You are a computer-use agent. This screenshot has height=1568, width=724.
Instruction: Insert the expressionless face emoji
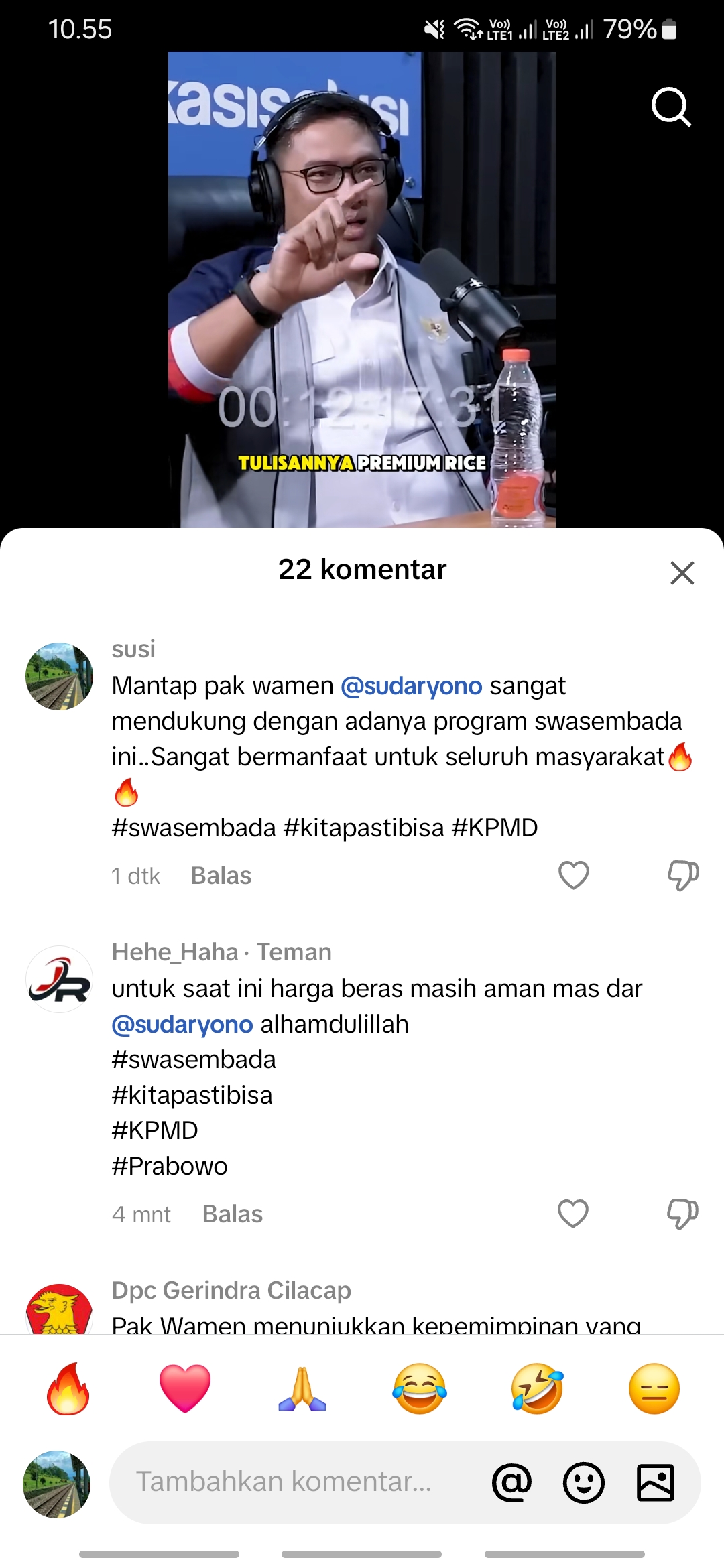pyautogui.click(x=654, y=1388)
